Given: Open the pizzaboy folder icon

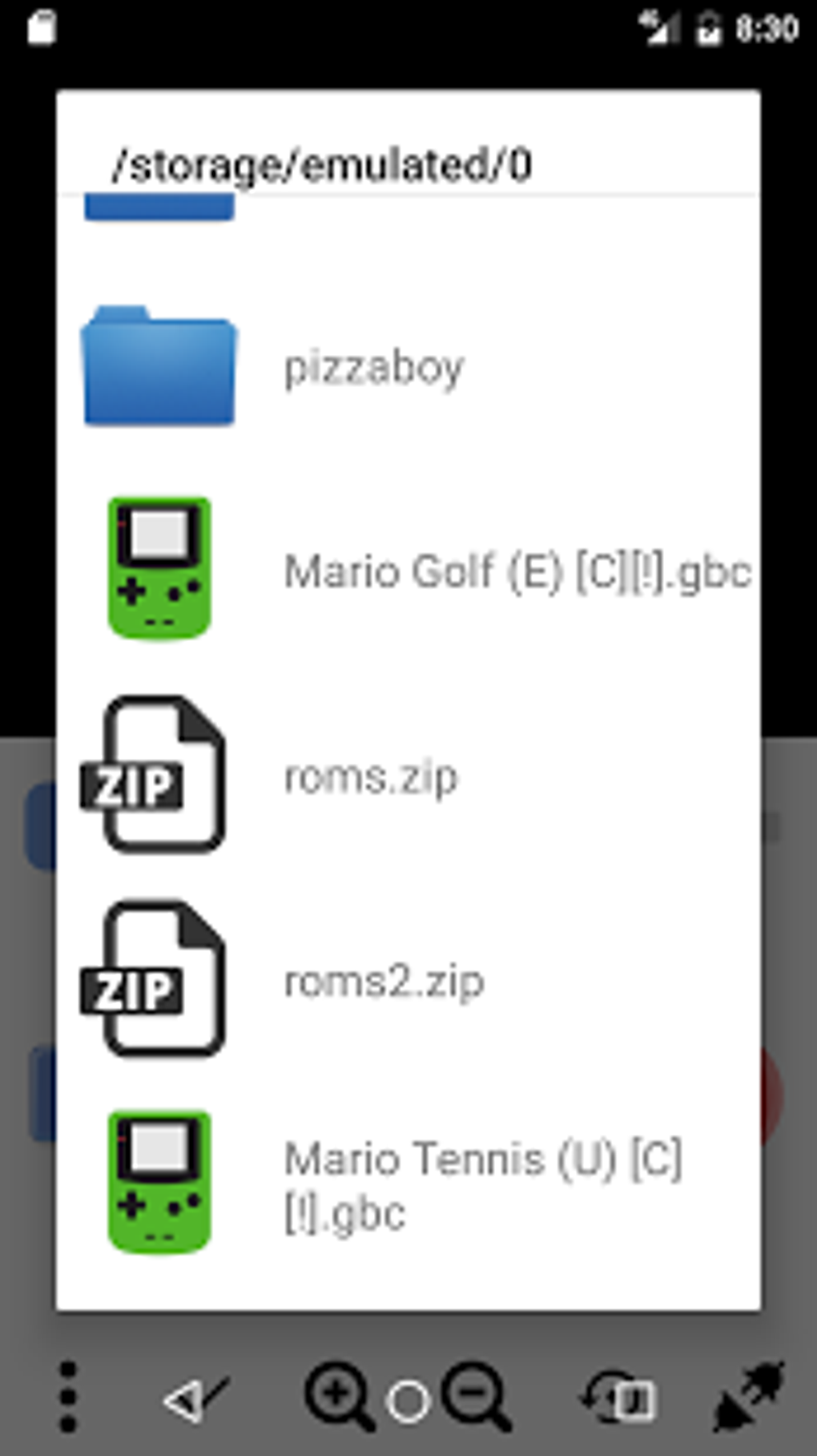Looking at the screenshot, I should (x=158, y=365).
